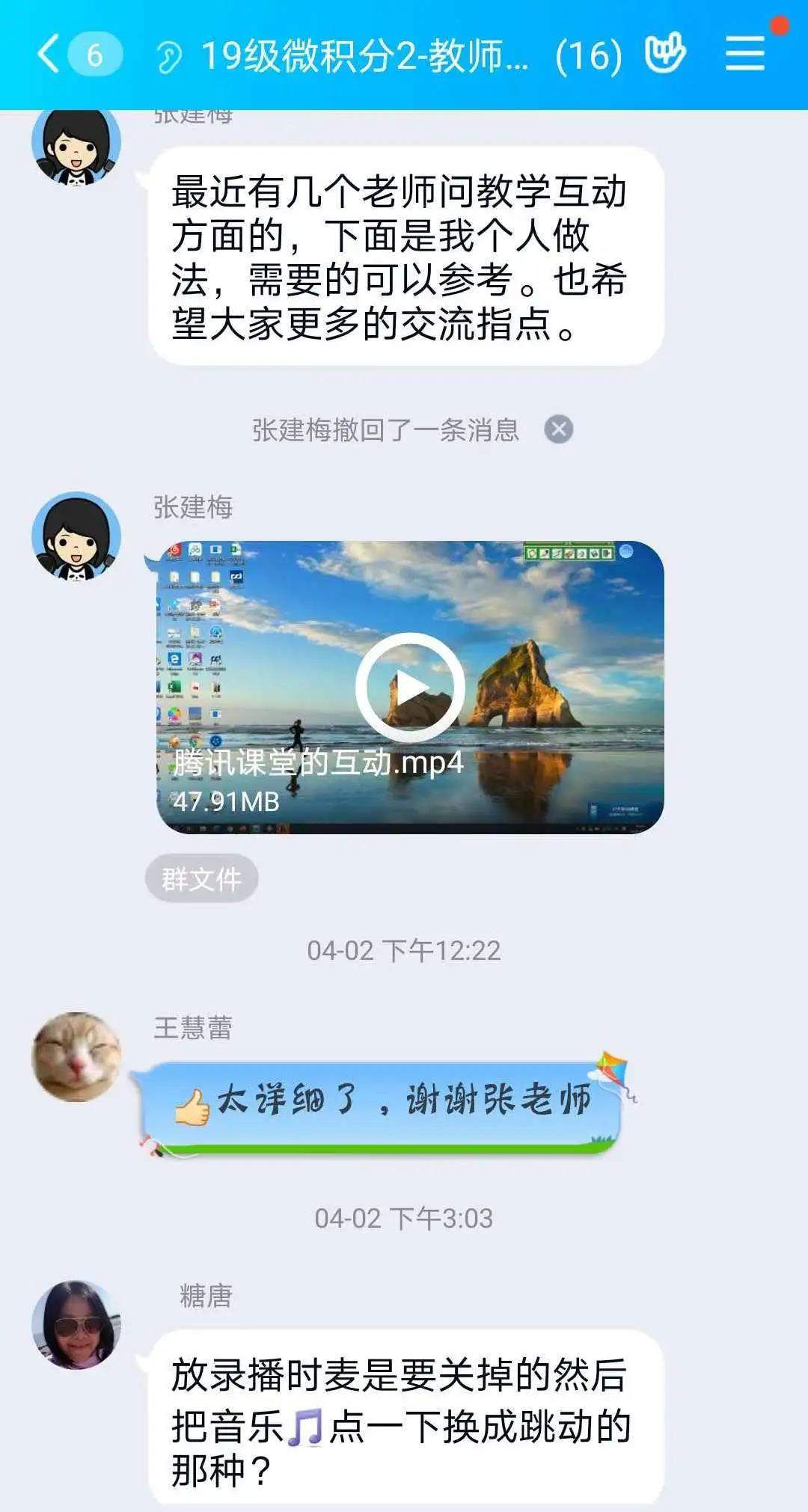Viewport: 808px width, 1512px height.
Task: Go back to the message list
Action: tap(49, 55)
